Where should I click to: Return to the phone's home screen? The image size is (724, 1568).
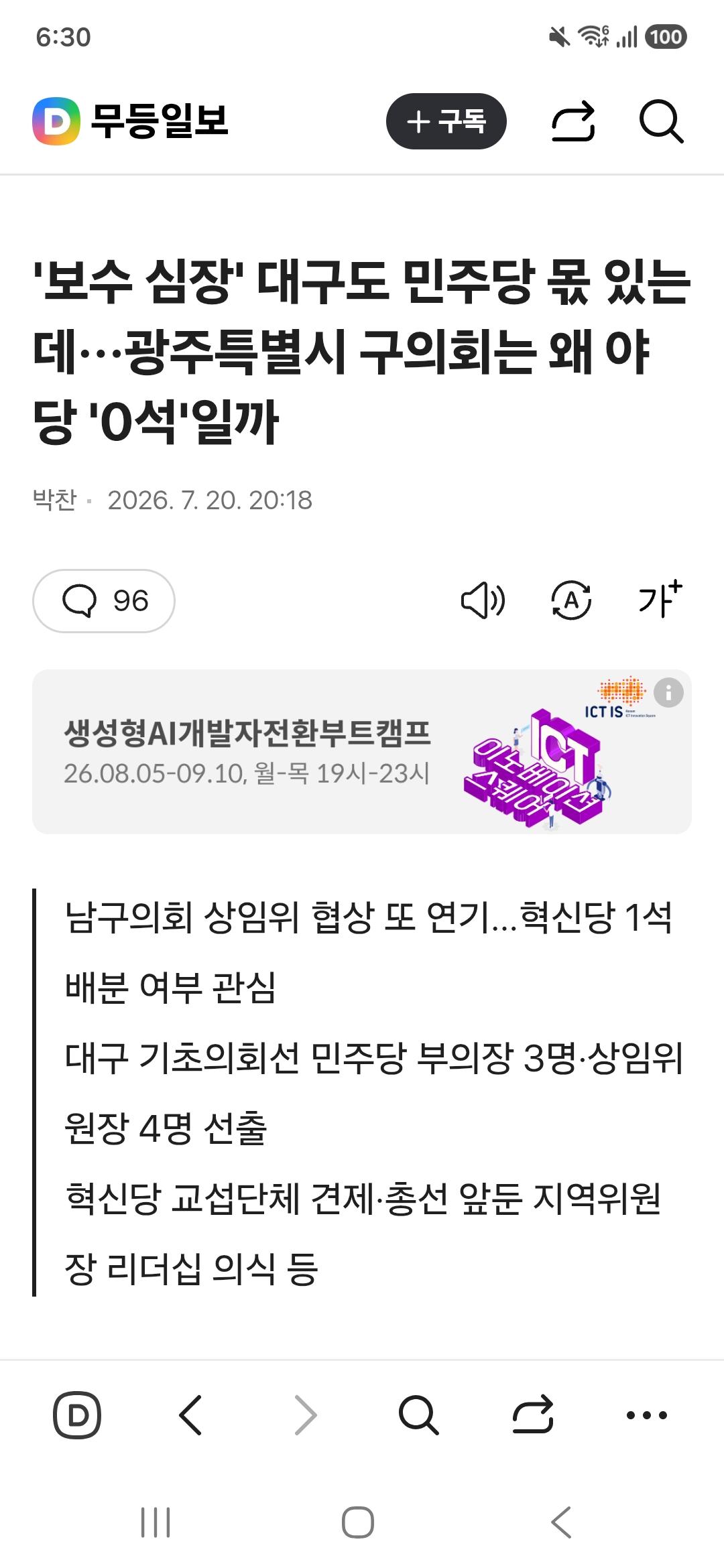[x=358, y=1522]
